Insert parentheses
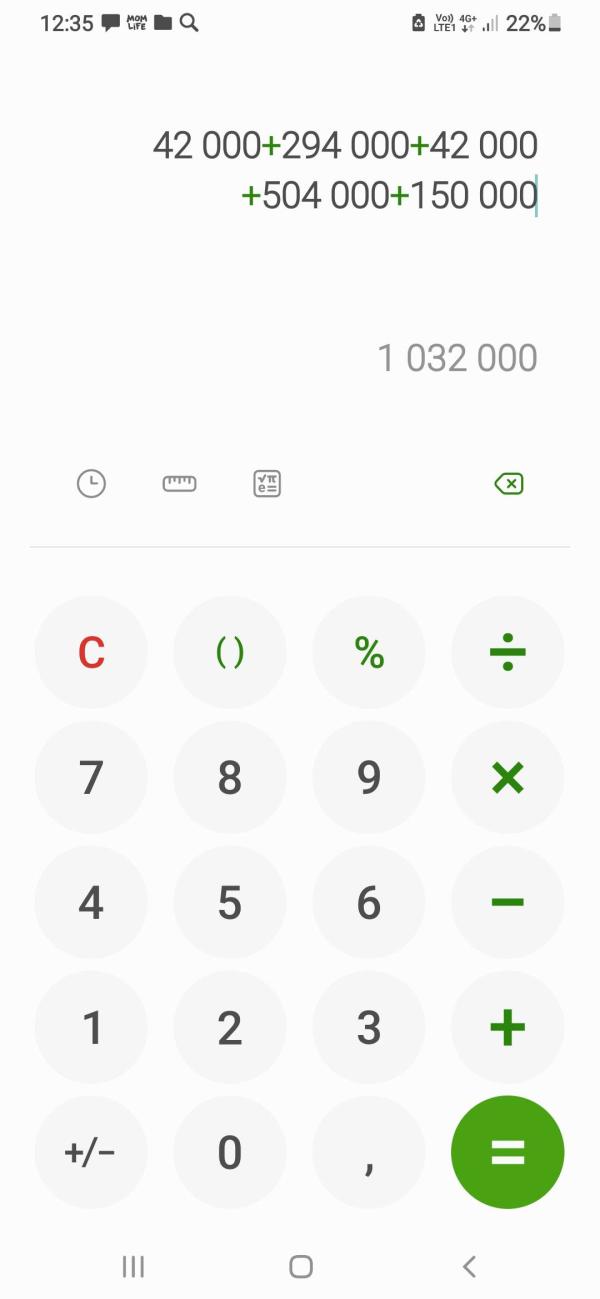This screenshot has height=1299, width=600. pyautogui.click(x=230, y=652)
